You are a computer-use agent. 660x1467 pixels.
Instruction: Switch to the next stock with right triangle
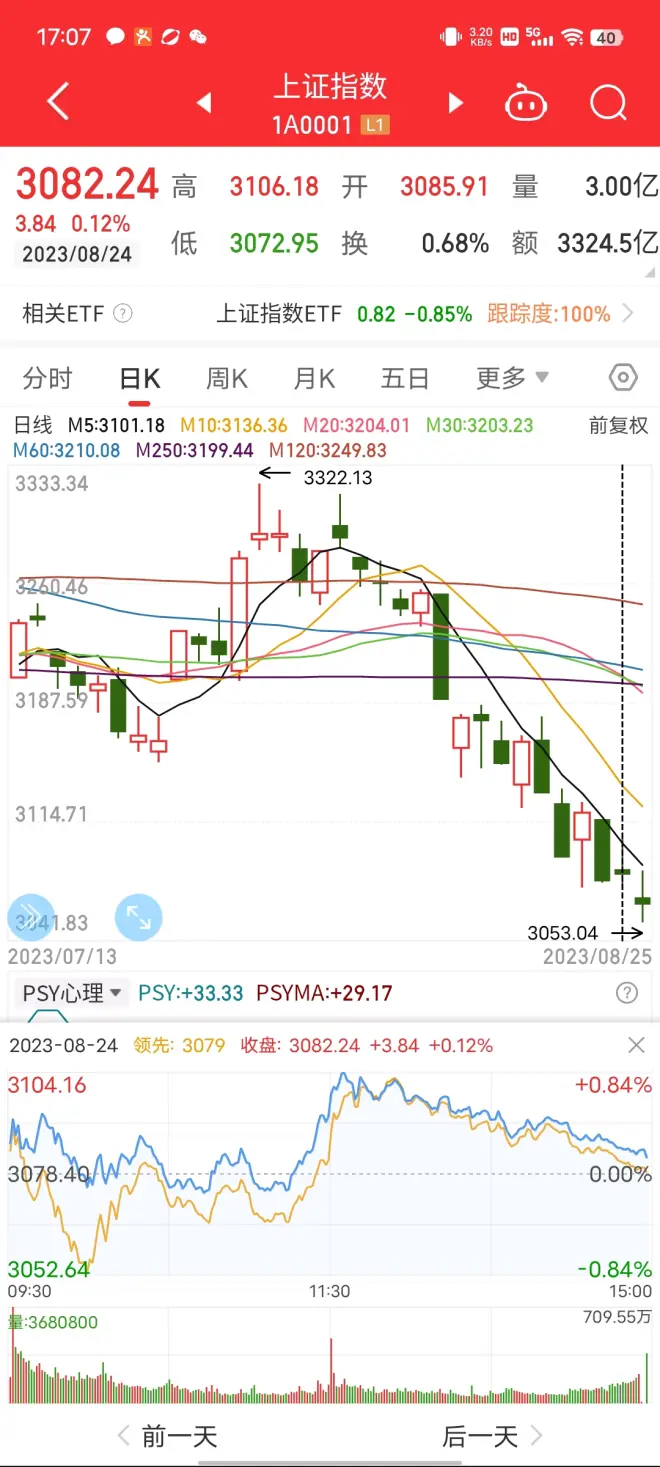pos(455,102)
